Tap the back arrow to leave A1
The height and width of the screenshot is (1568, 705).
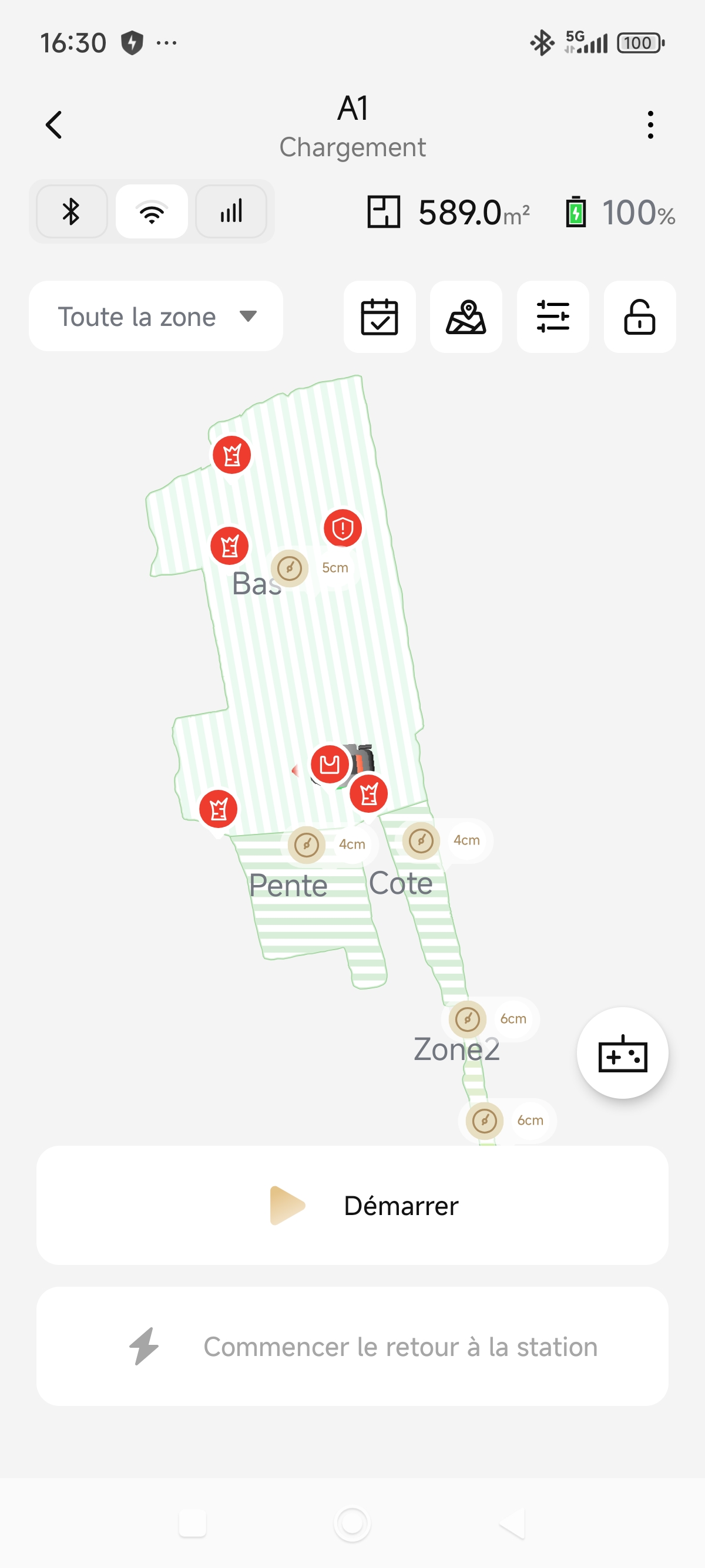point(53,125)
